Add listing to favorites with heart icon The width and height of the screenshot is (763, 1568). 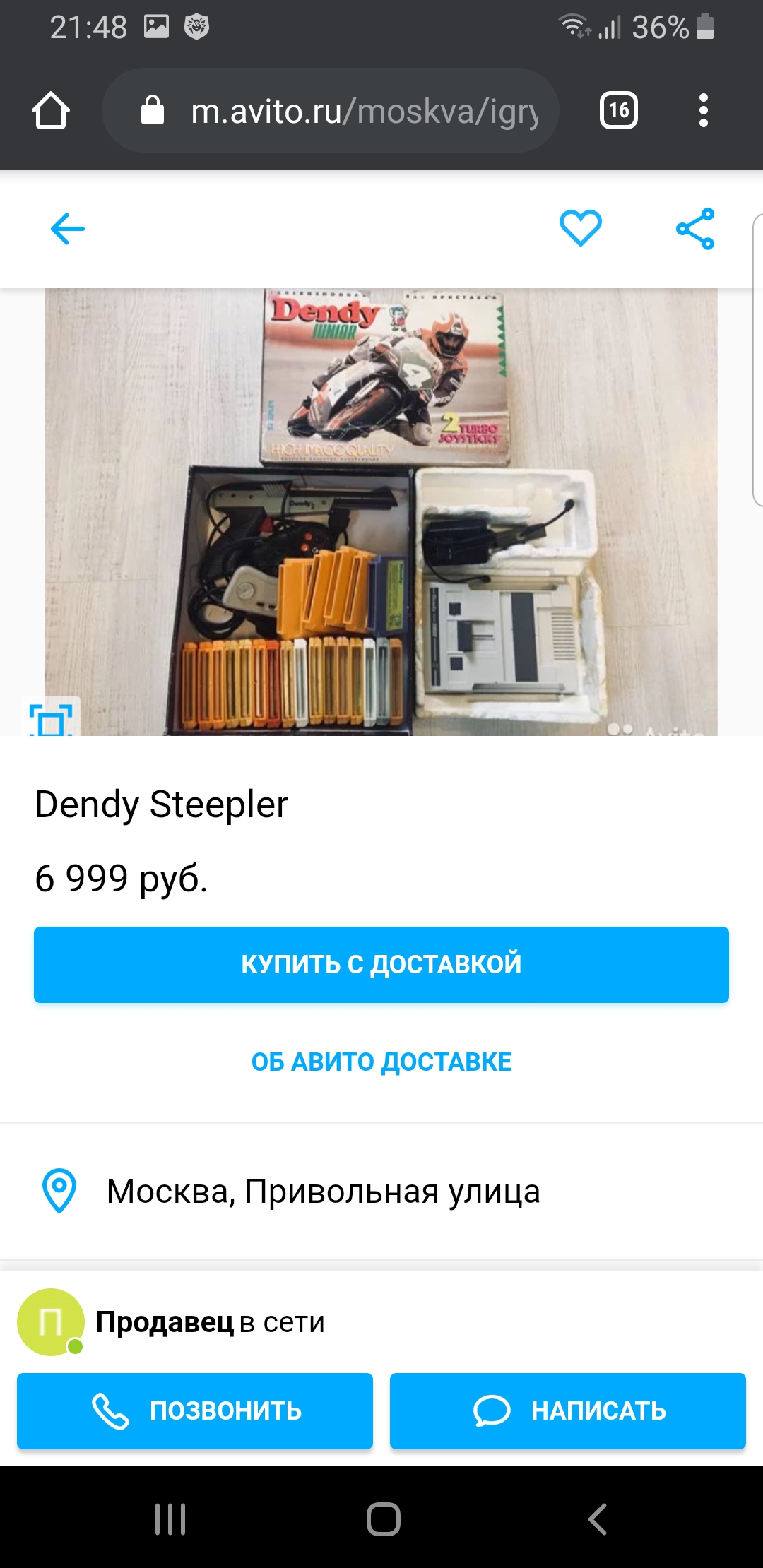[580, 228]
